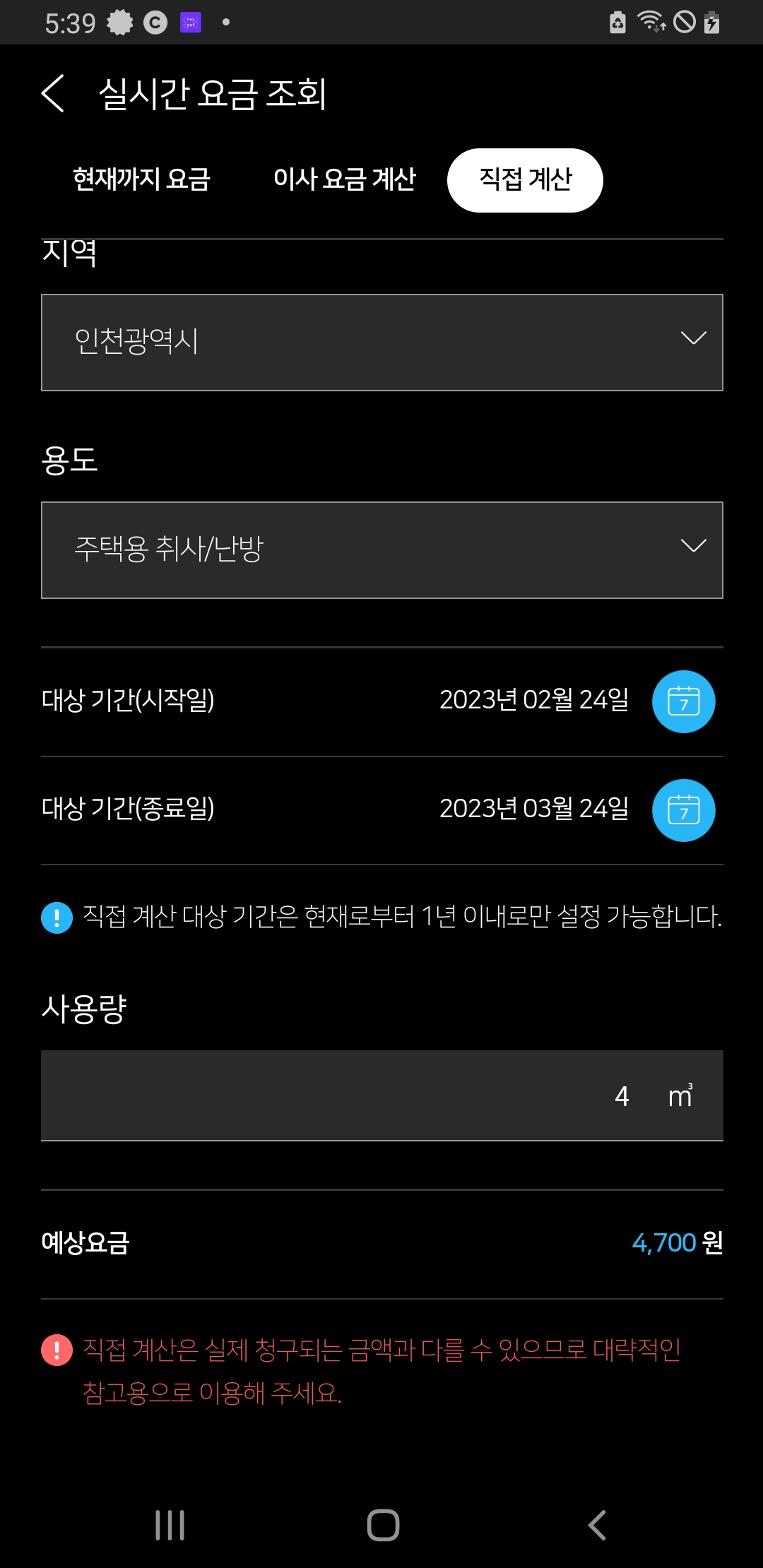Expand the 지역 dropdown showing 인천광역시
The height and width of the screenshot is (1568, 763).
(381, 343)
